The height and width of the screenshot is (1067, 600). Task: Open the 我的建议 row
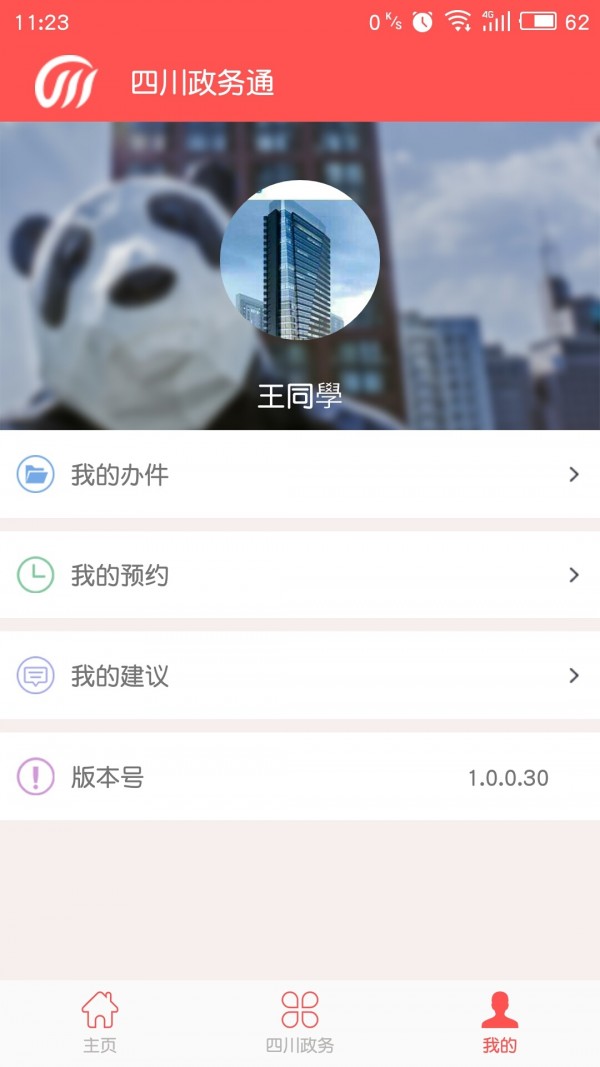click(299, 676)
